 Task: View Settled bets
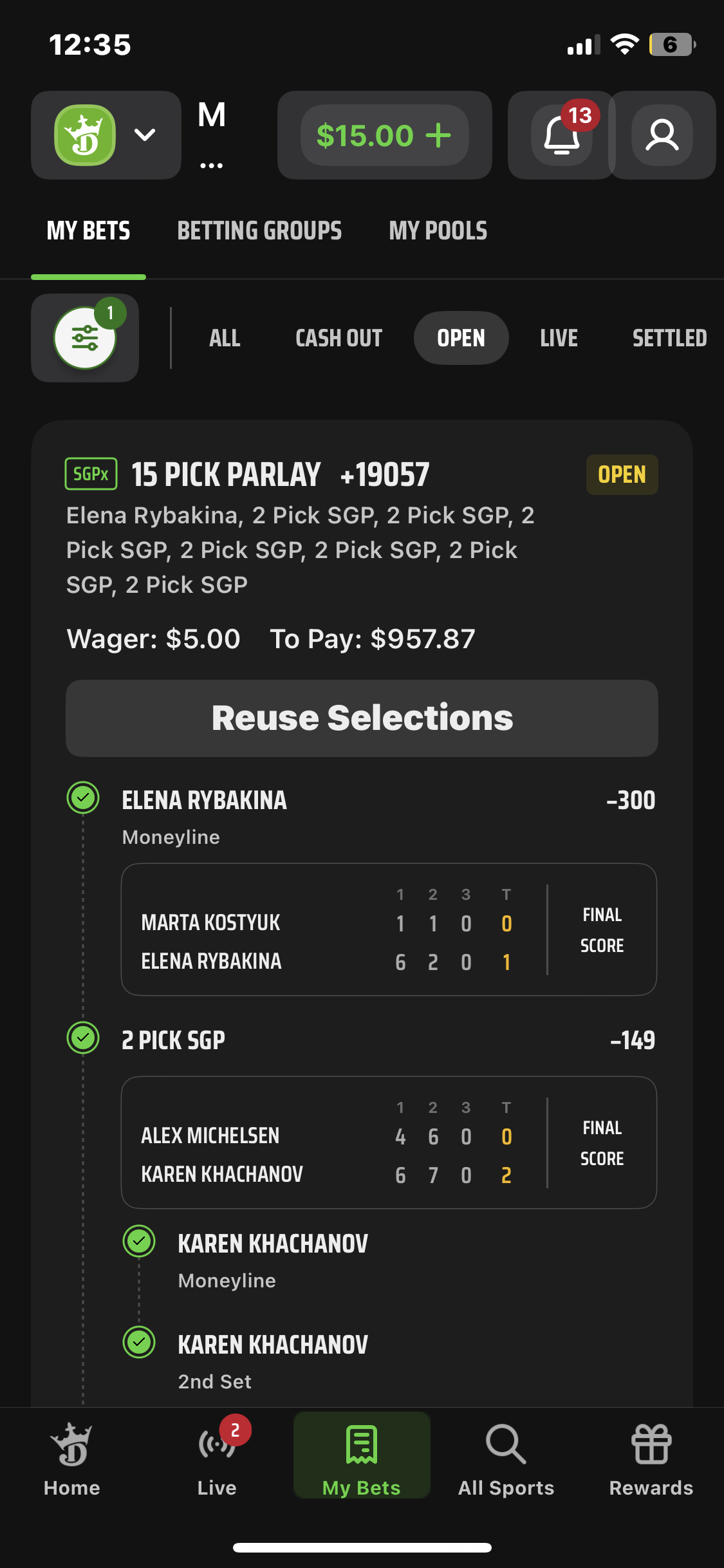coord(669,338)
